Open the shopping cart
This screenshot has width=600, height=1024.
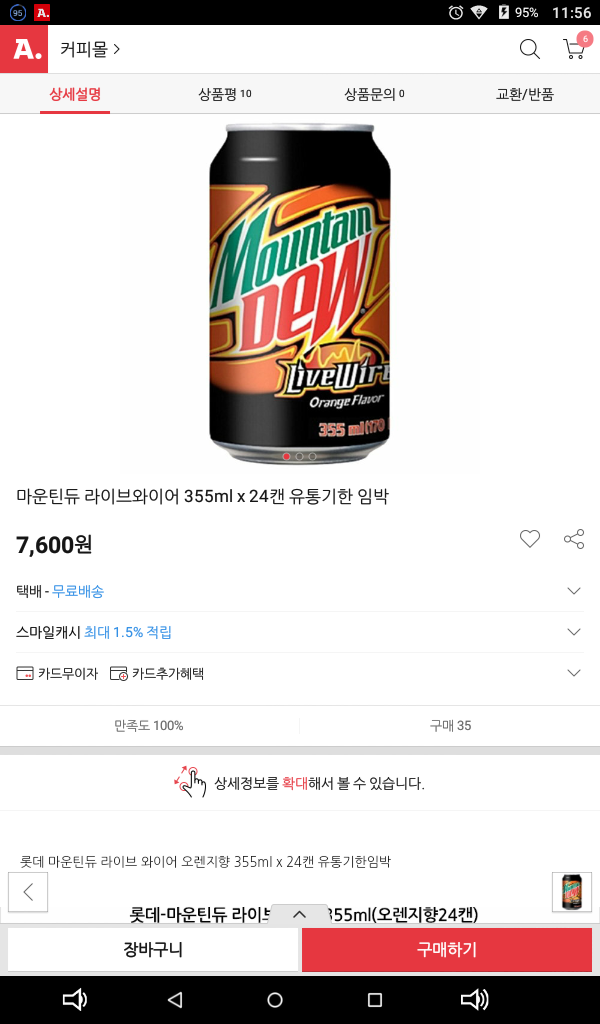coord(574,49)
